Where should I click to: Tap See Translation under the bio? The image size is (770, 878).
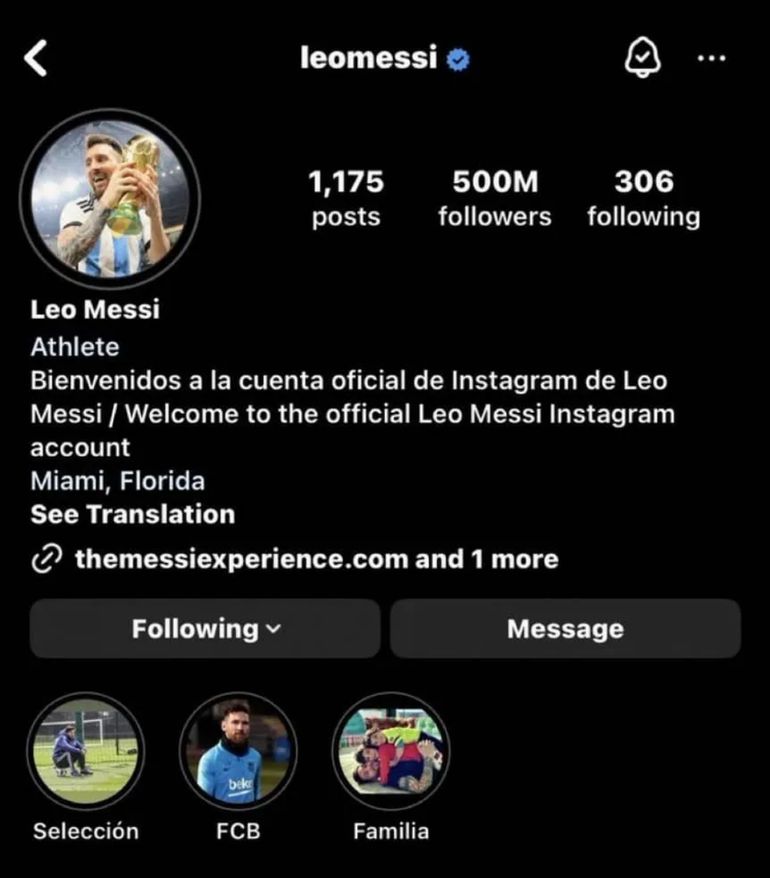pyautogui.click(x=133, y=515)
